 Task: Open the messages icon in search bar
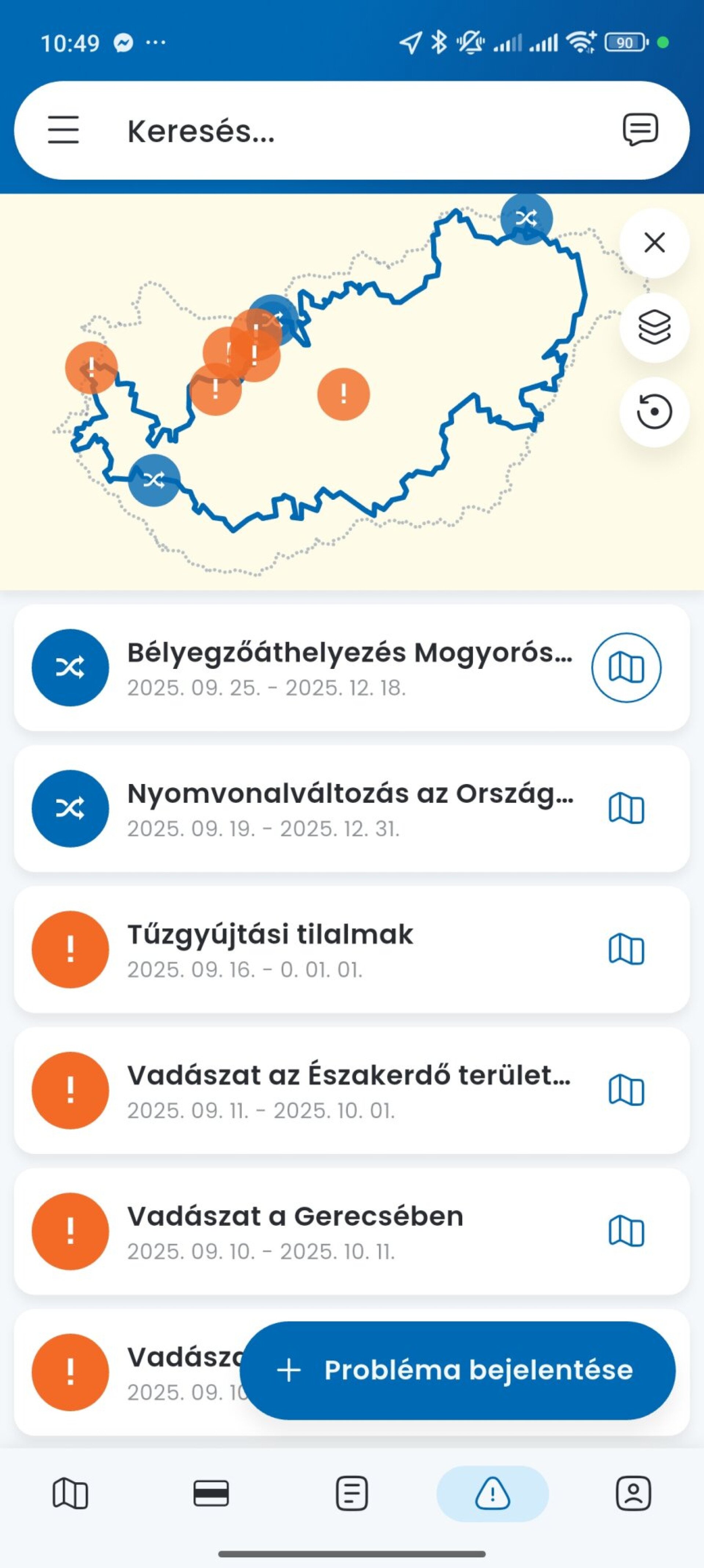point(640,130)
